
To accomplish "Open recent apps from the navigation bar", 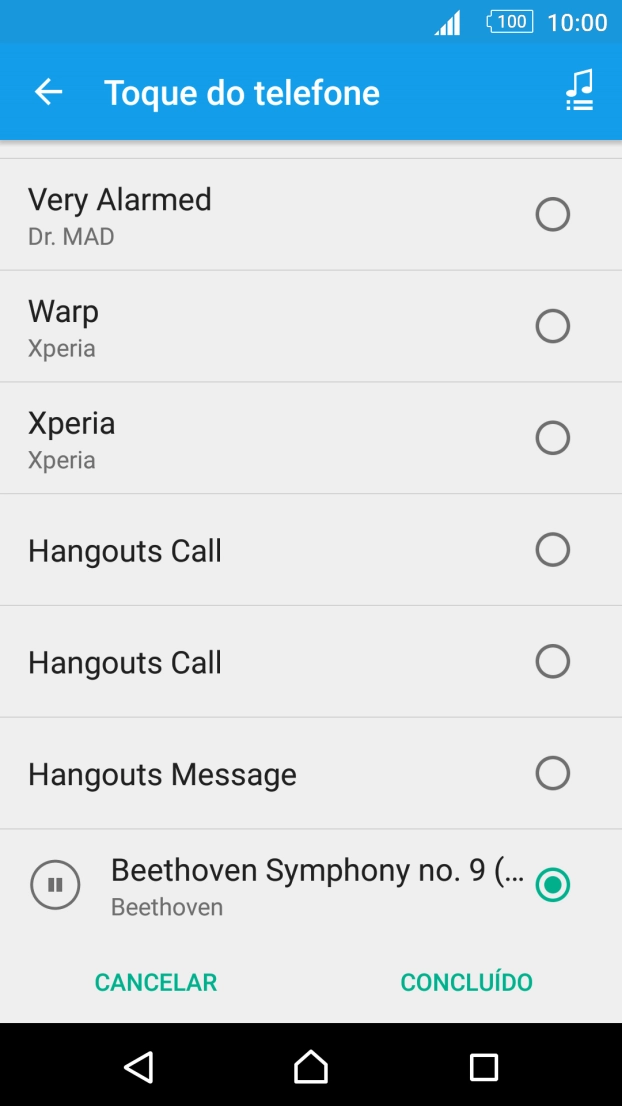I will coord(483,1066).
